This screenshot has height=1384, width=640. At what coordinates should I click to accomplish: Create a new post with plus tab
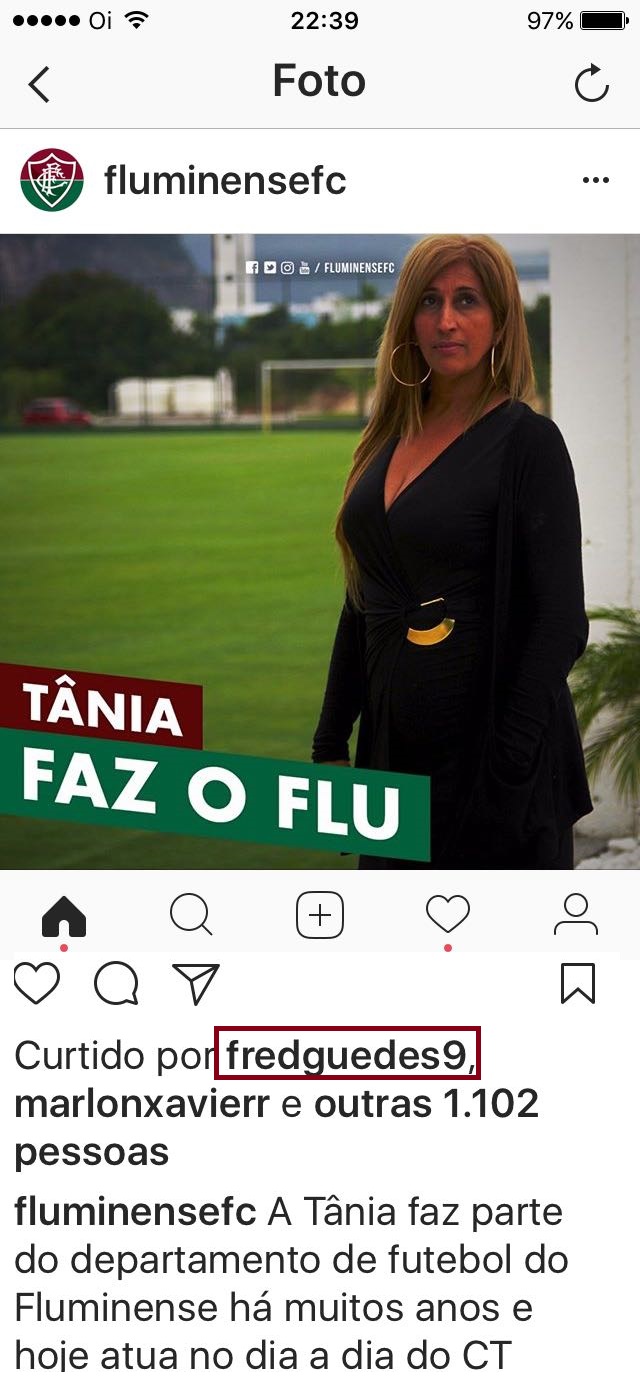pos(320,915)
